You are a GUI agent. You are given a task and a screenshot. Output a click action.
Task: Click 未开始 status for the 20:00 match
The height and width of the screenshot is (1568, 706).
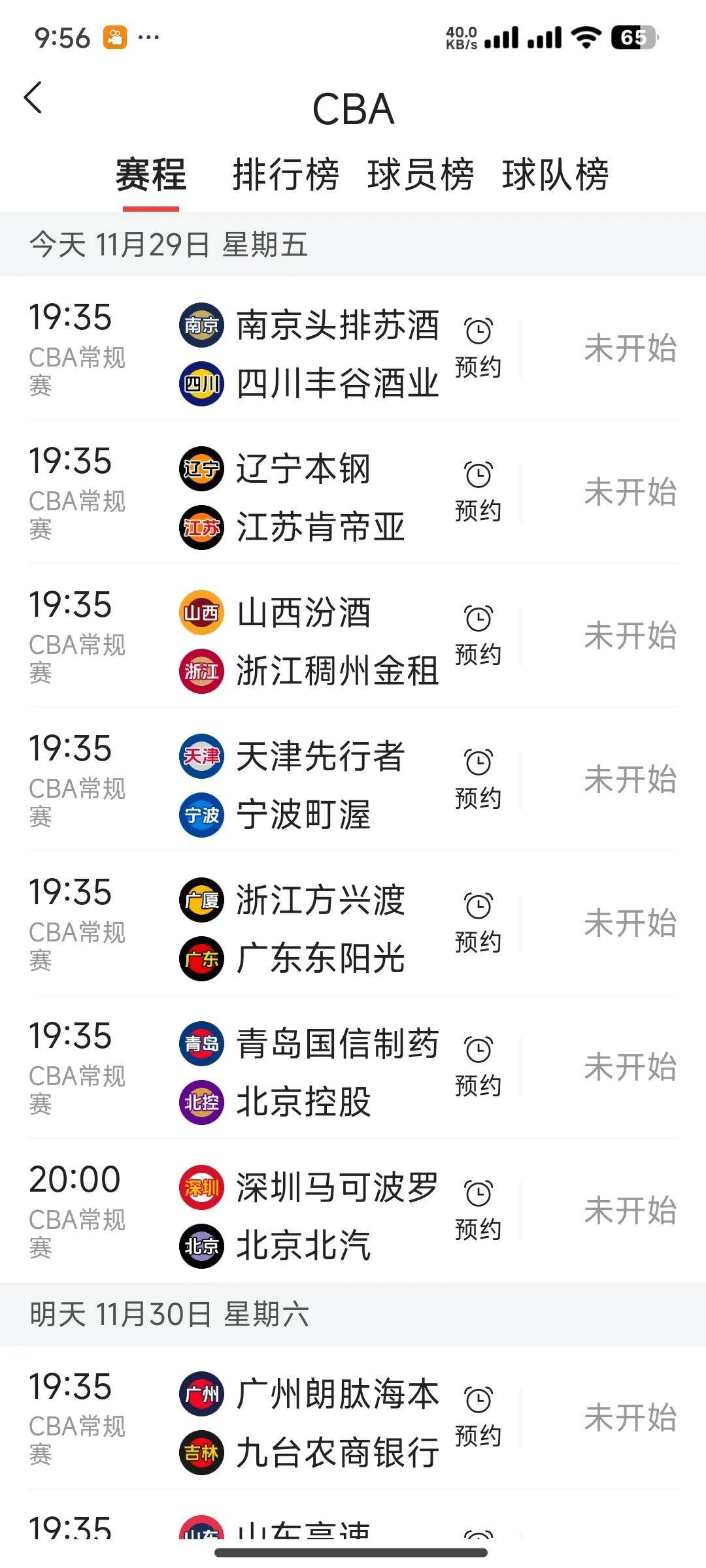click(x=630, y=1211)
